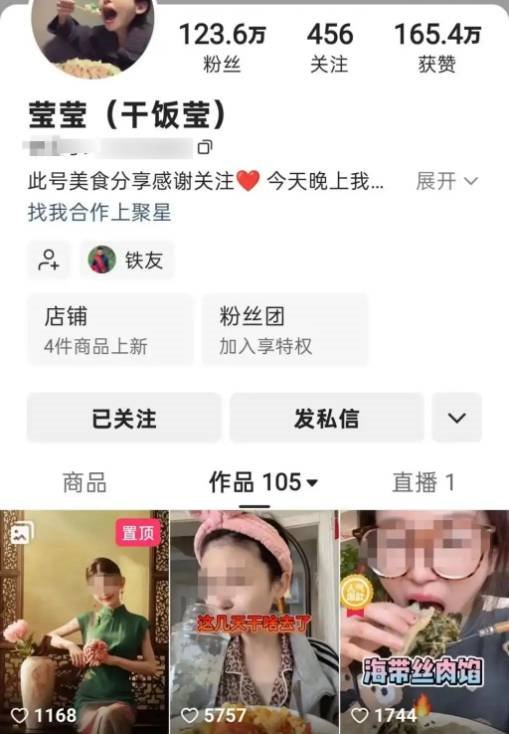Copy the account ID with copy icon

point(205,147)
